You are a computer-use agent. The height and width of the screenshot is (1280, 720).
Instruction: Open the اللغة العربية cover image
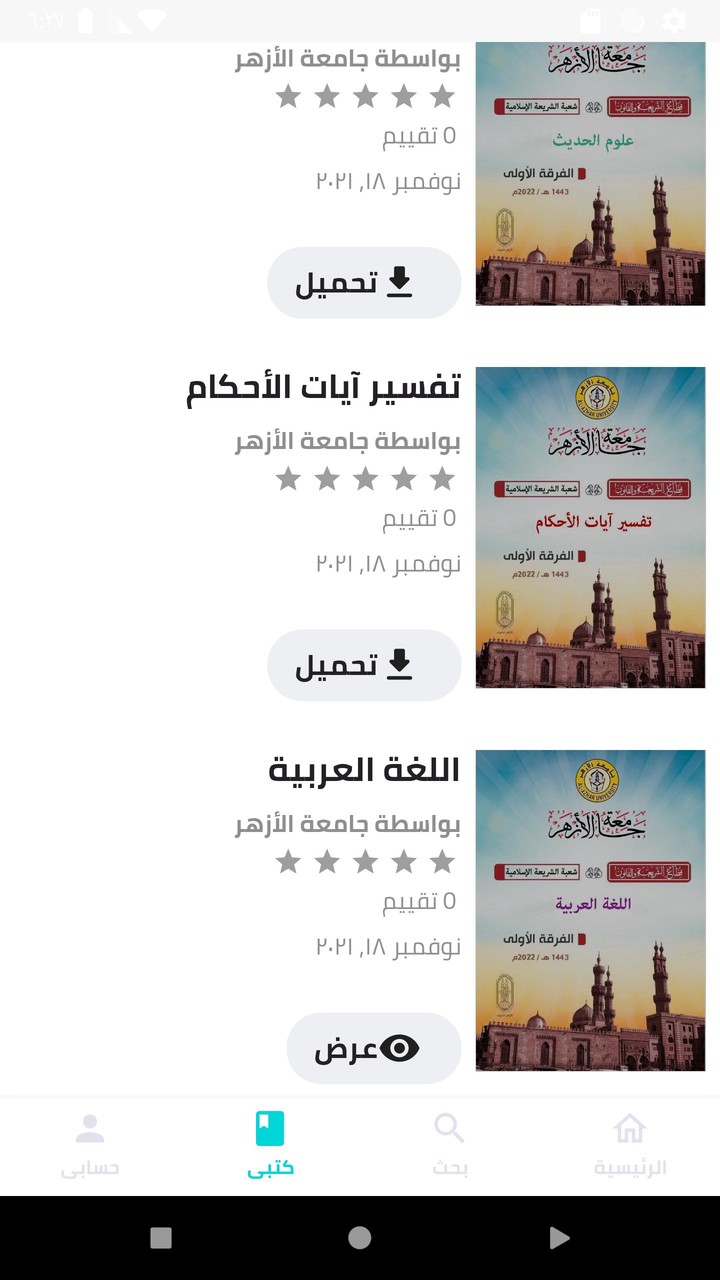click(590, 910)
